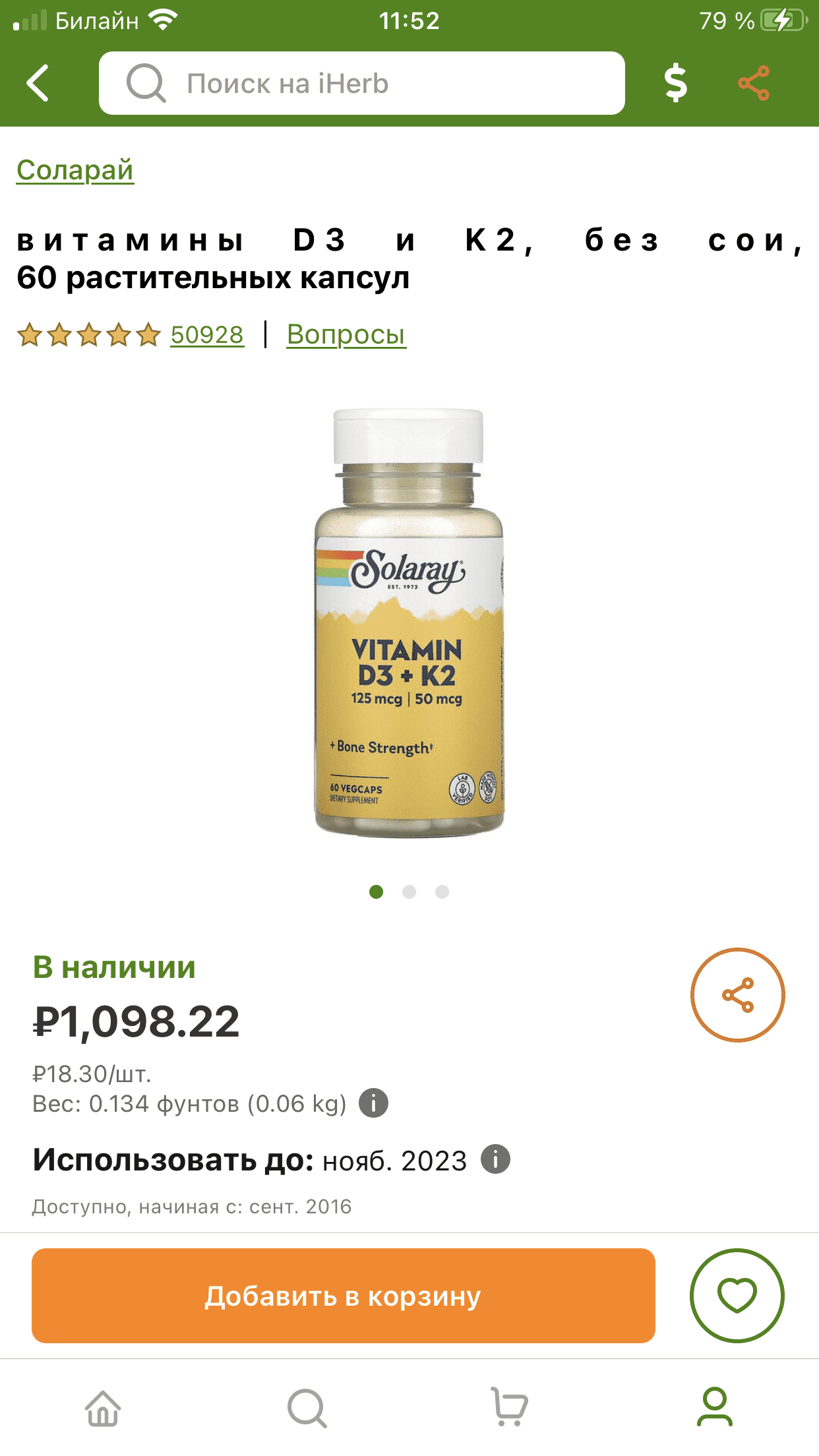Tap the iHerb search field

click(x=361, y=83)
